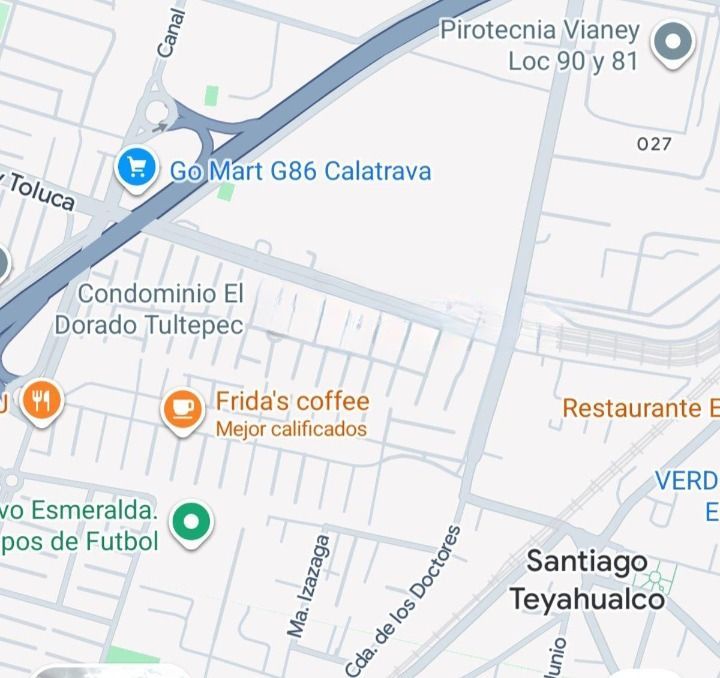The height and width of the screenshot is (678, 720).
Task: Open Go Mart G86 Calatrava place pin
Action: pos(135,169)
